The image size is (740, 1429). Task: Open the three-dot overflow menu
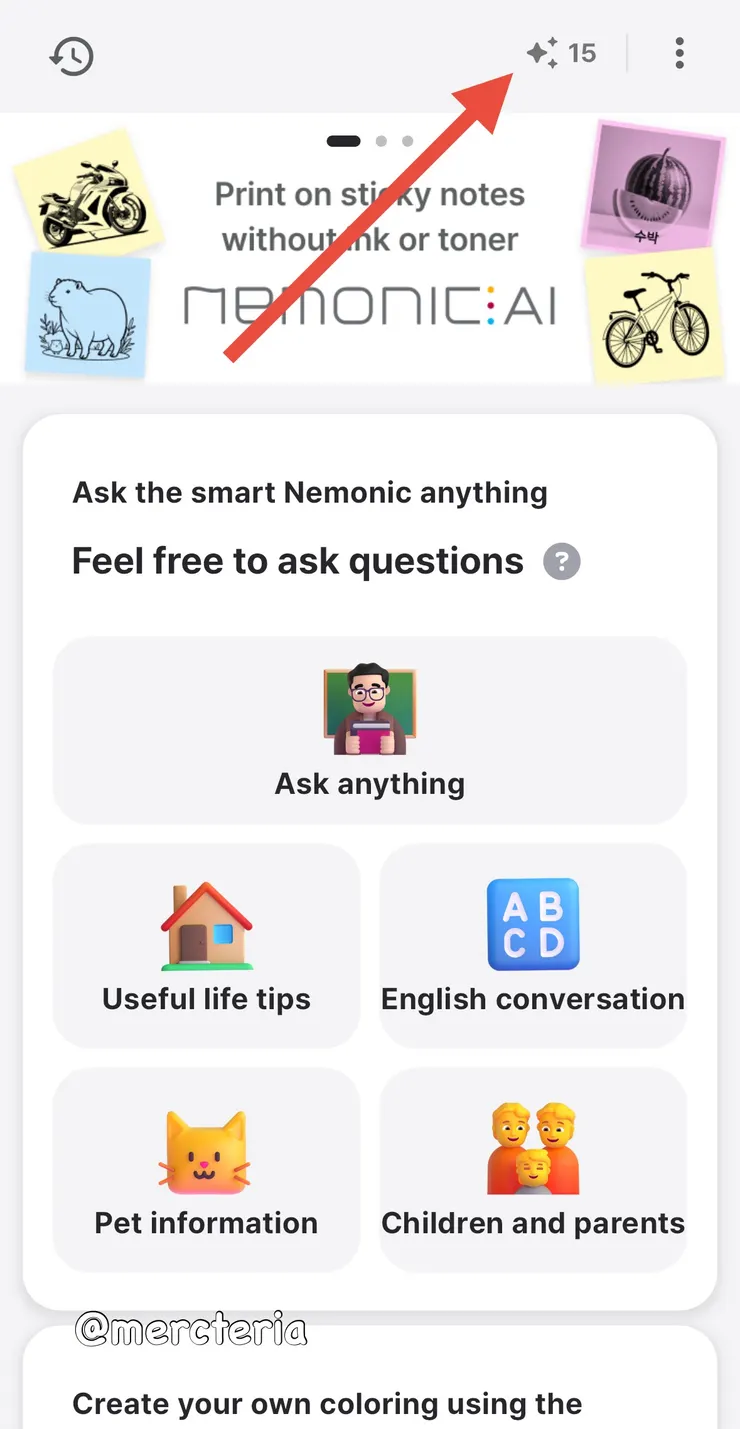680,53
